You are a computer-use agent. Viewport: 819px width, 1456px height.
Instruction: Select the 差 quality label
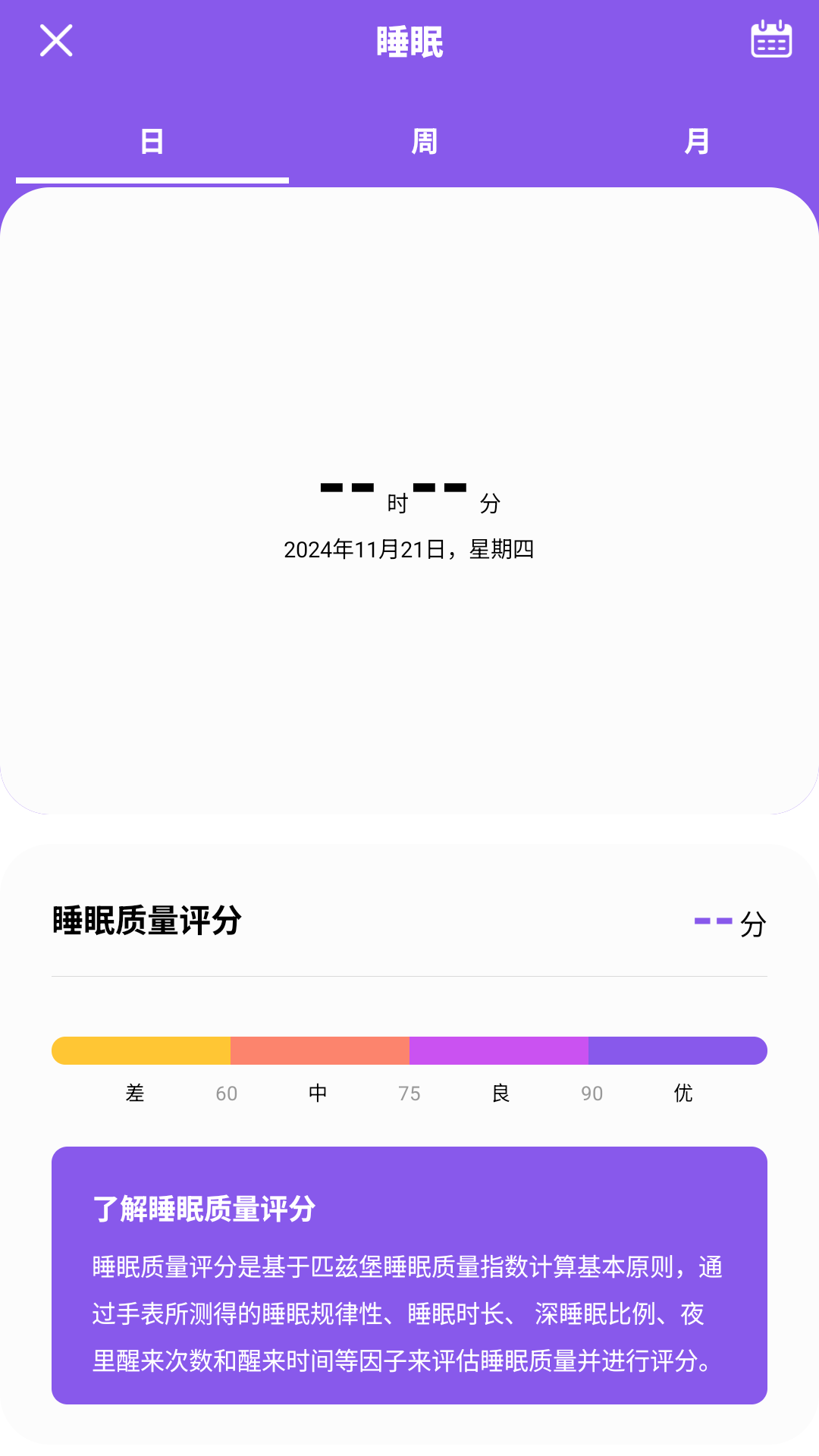pos(135,1093)
